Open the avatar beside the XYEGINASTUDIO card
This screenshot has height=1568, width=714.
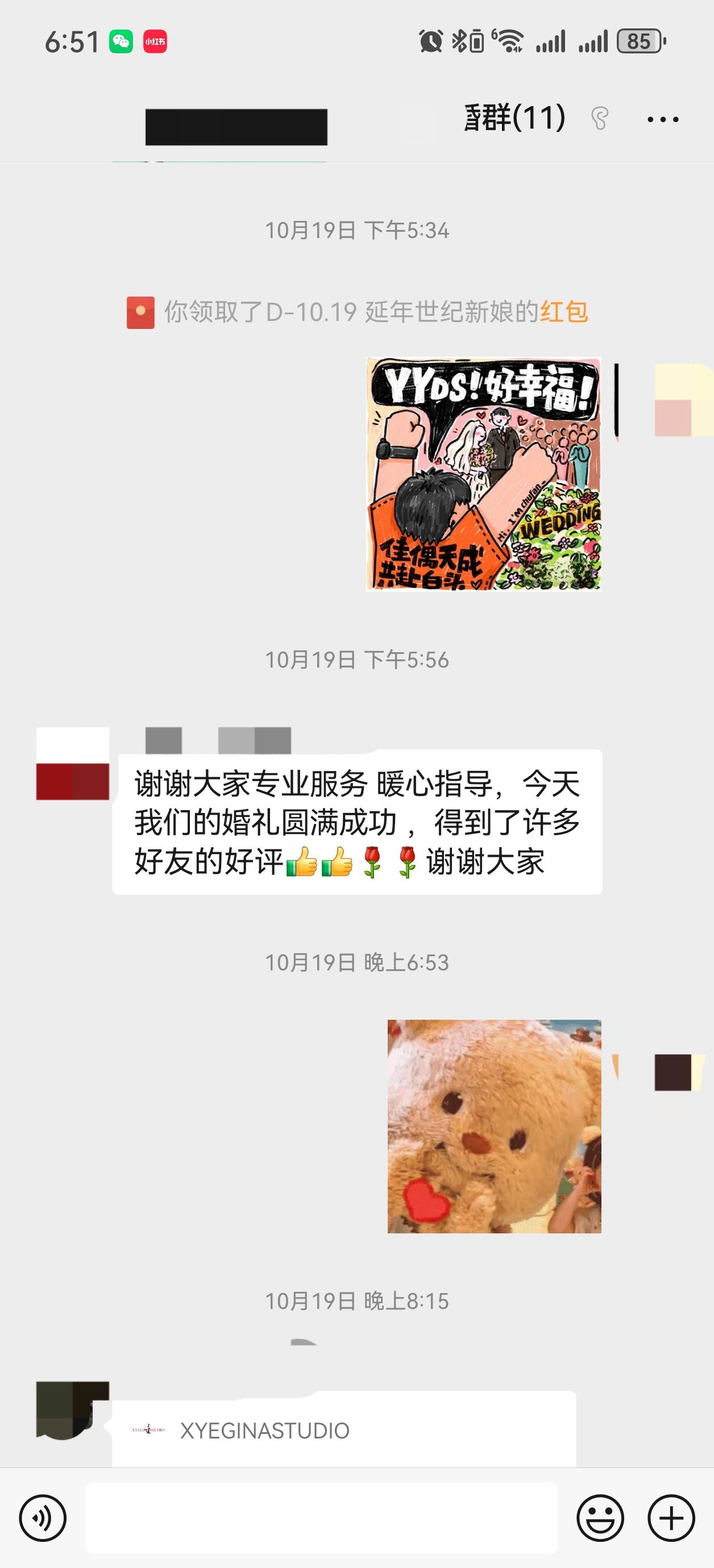click(73, 1409)
